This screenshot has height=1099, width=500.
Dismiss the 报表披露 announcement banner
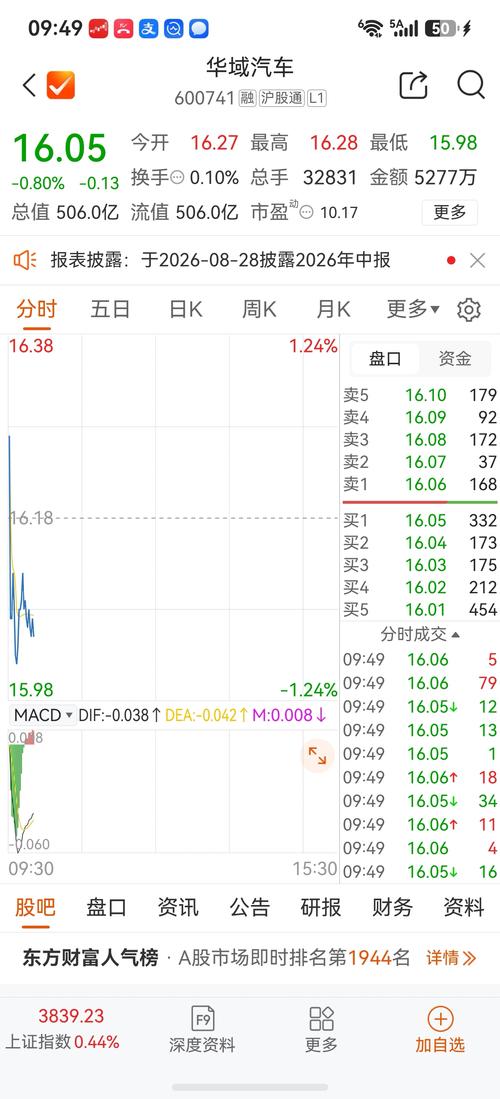pos(478,261)
